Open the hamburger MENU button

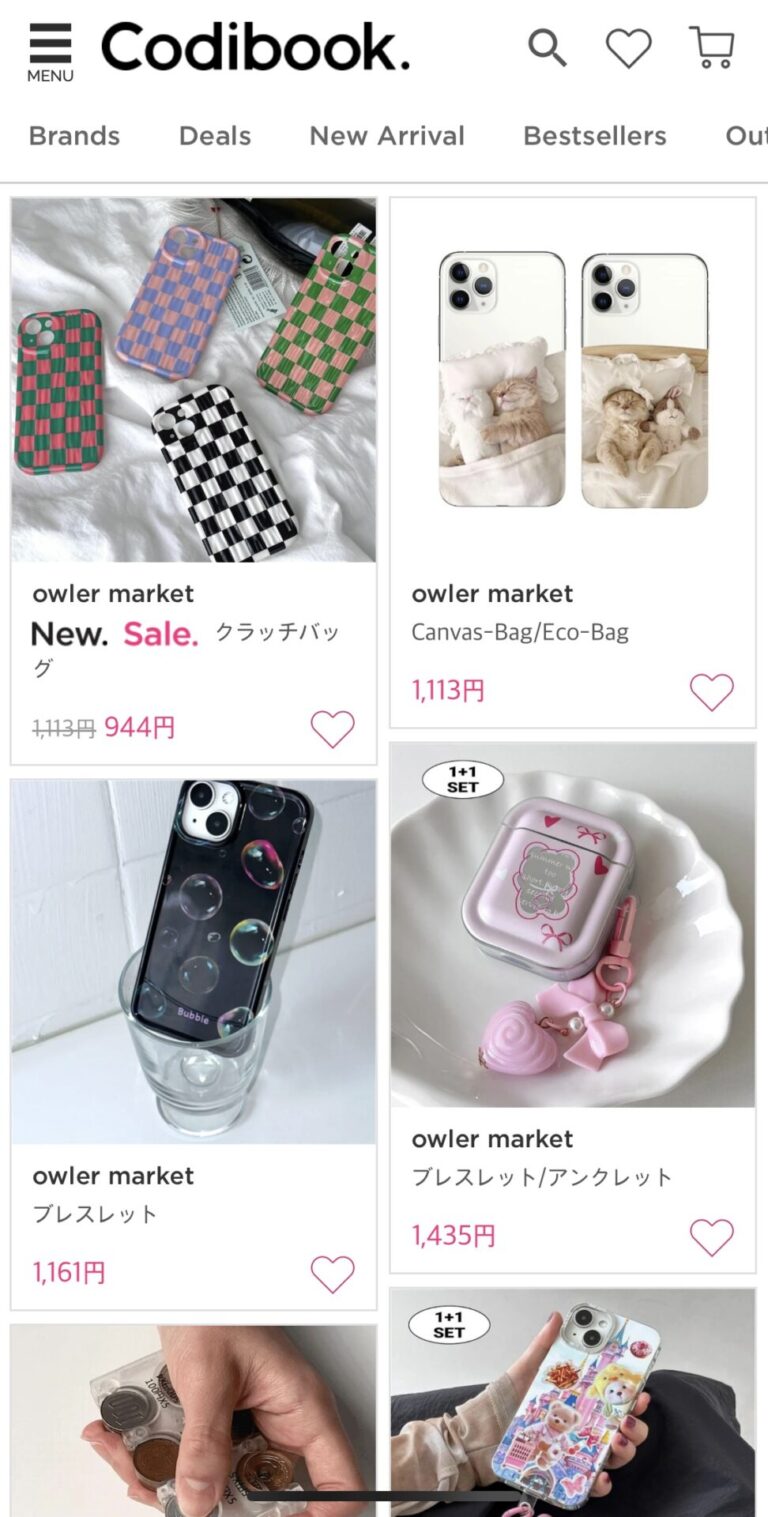(x=50, y=52)
